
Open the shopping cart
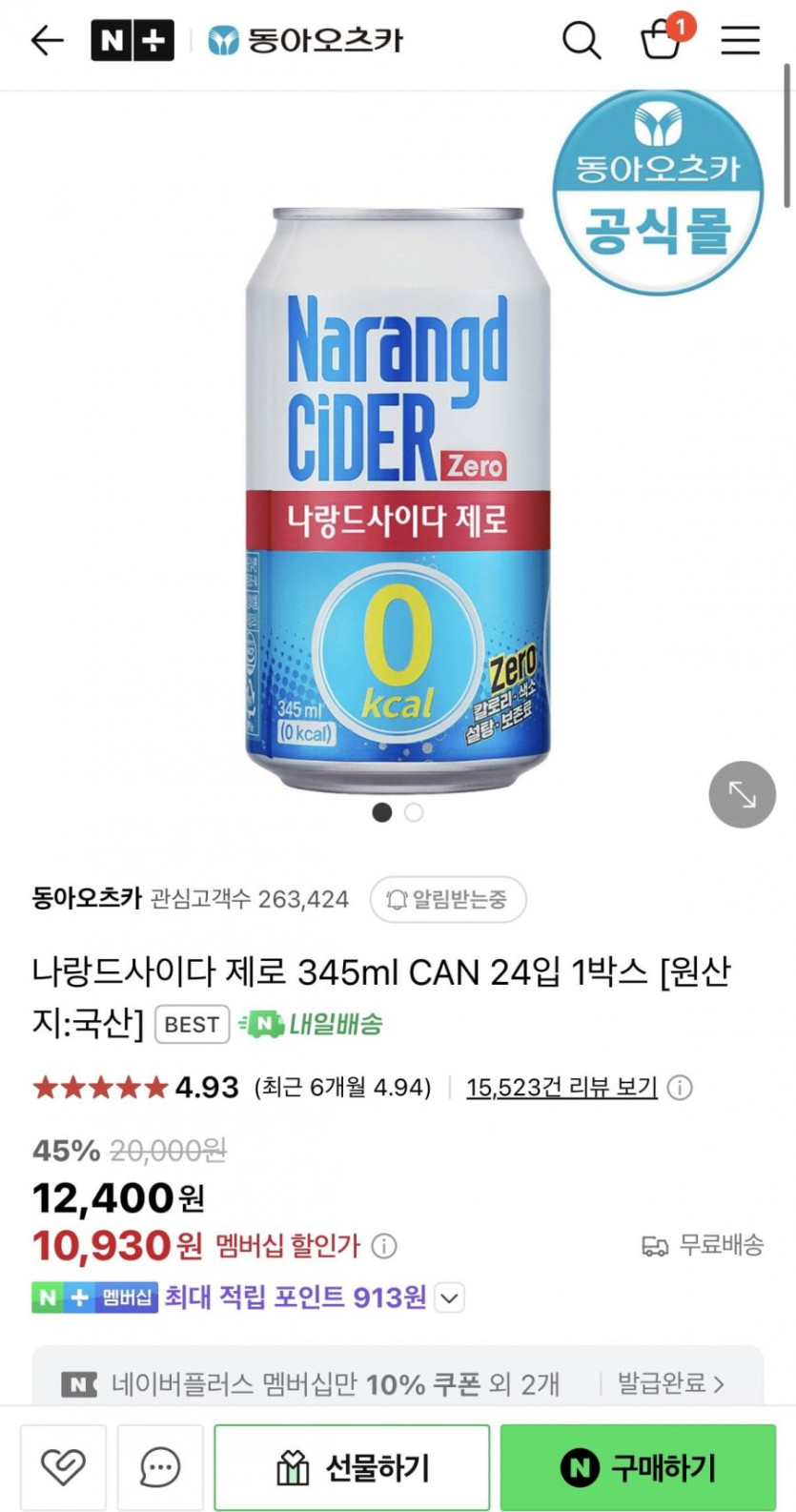pos(662,41)
